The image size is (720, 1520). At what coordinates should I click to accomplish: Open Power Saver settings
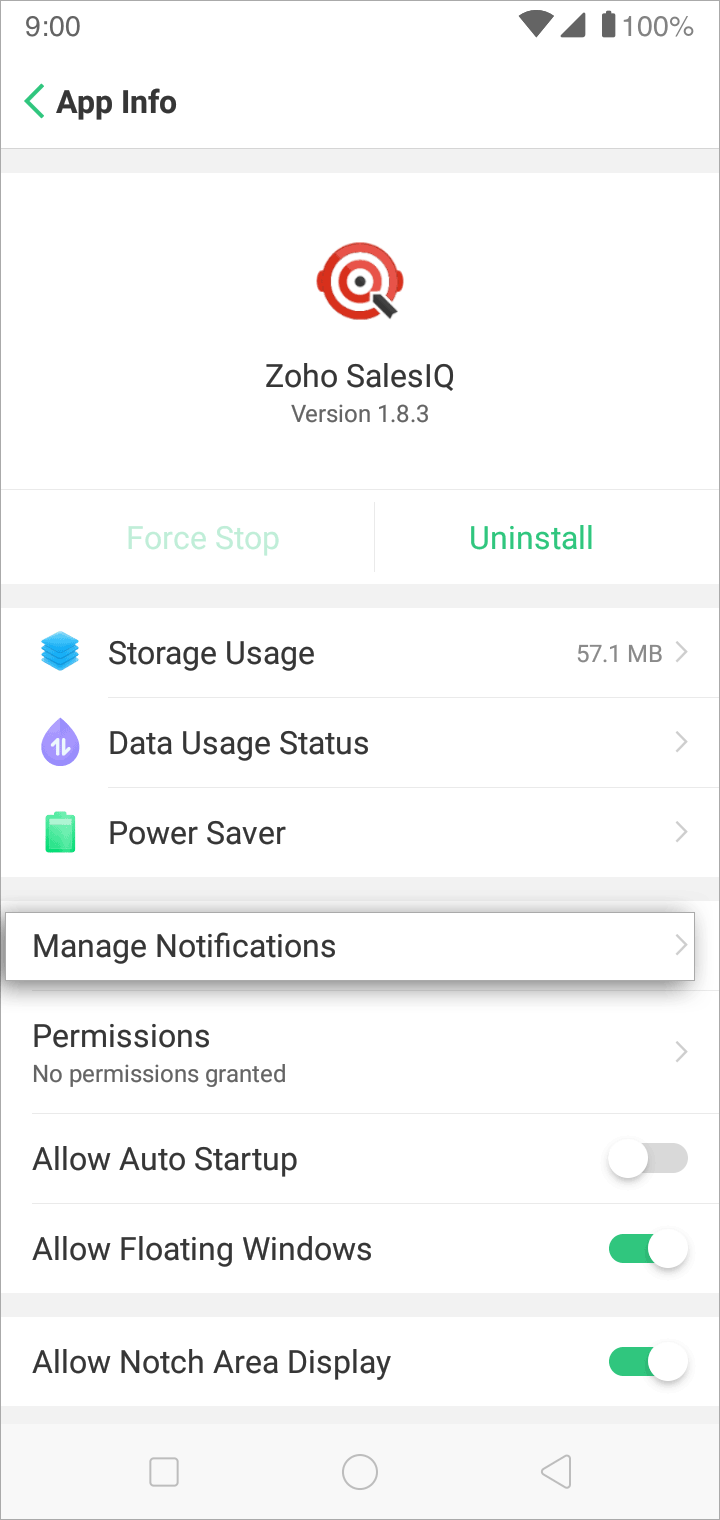click(x=360, y=833)
